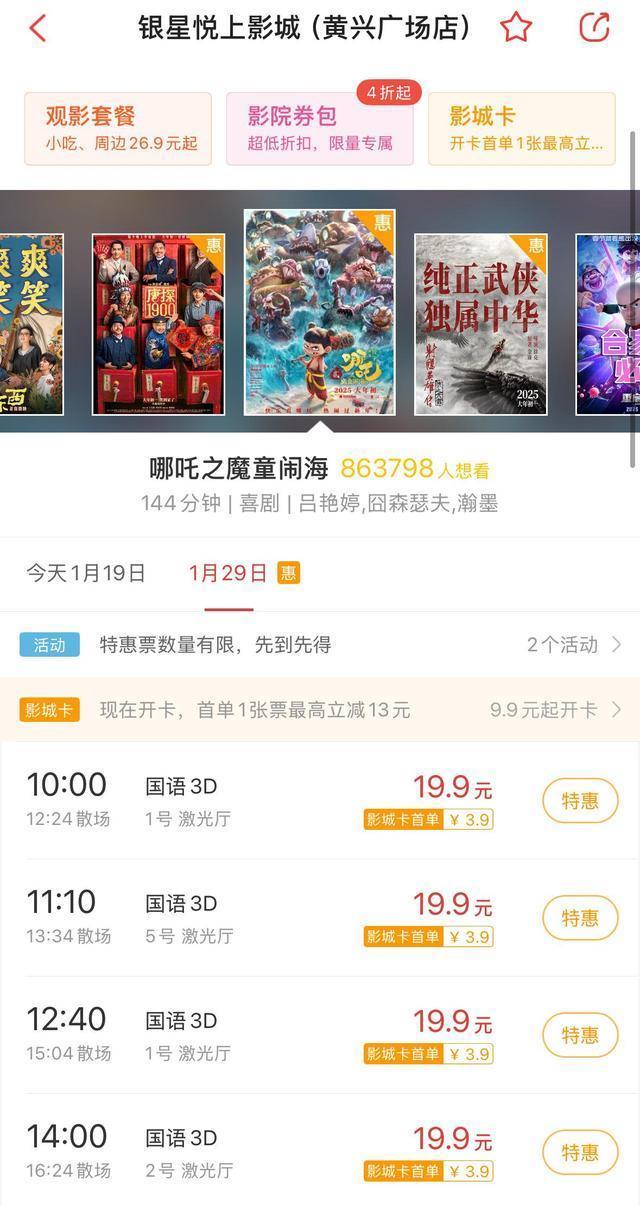This screenshot has height=1206, width=640.
Task: Share this cinema page
Action: point(594,28)
